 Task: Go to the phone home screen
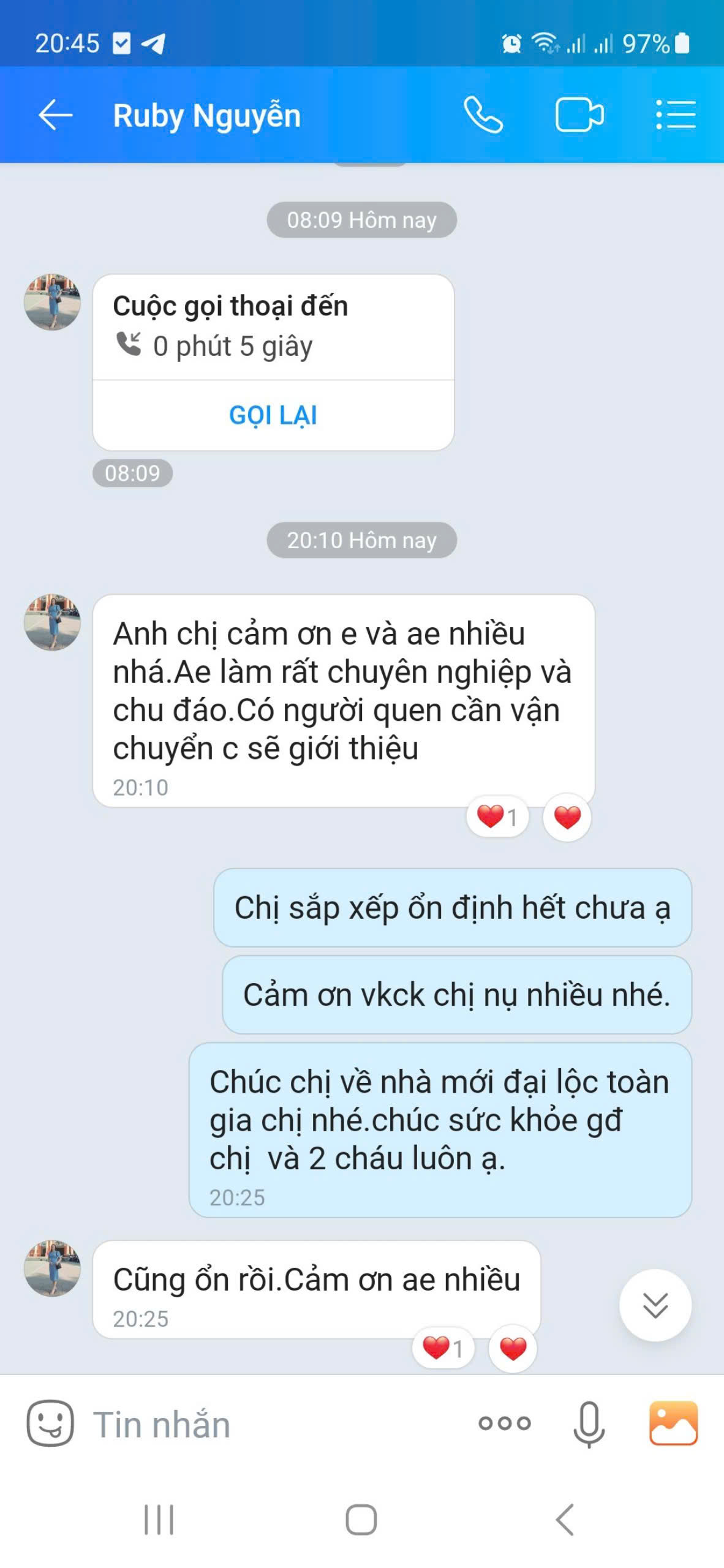[361, 1519]
